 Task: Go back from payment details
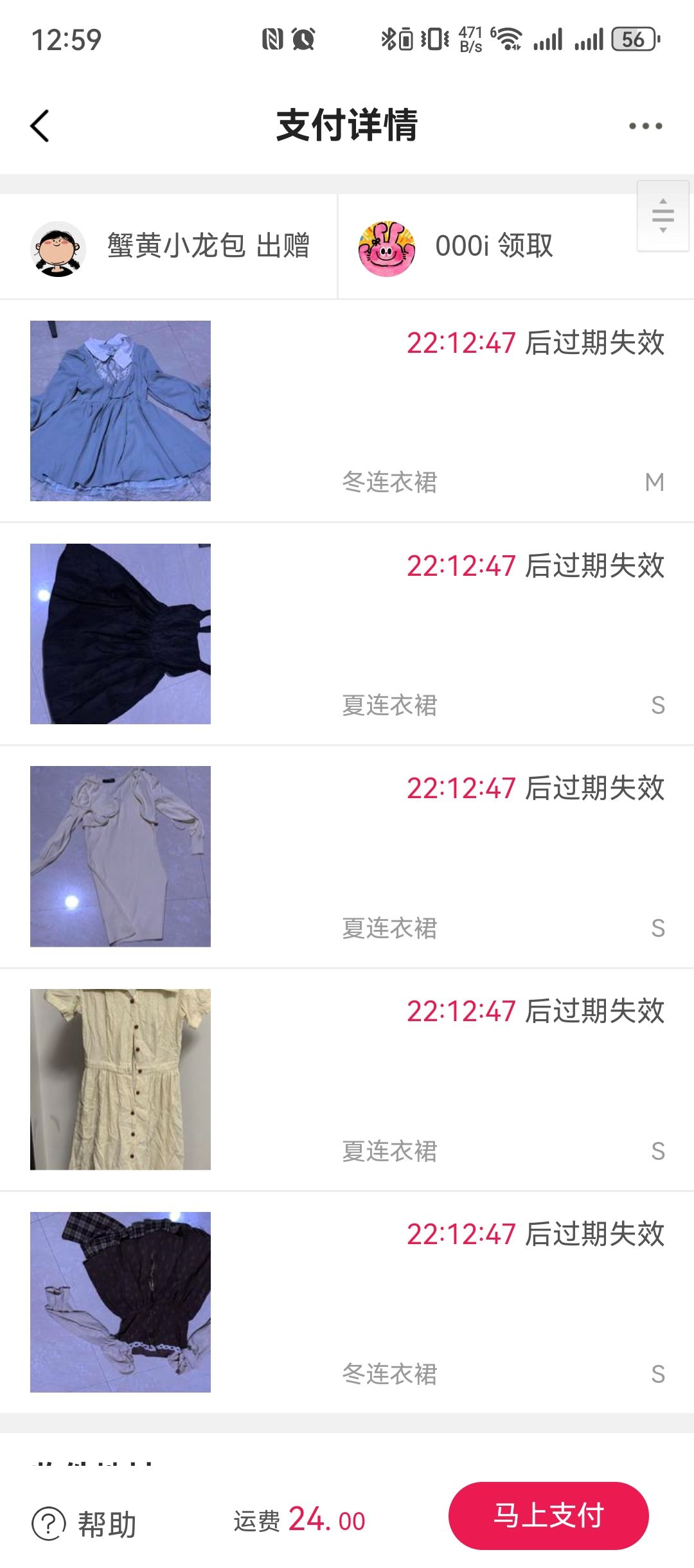point(40,125)
